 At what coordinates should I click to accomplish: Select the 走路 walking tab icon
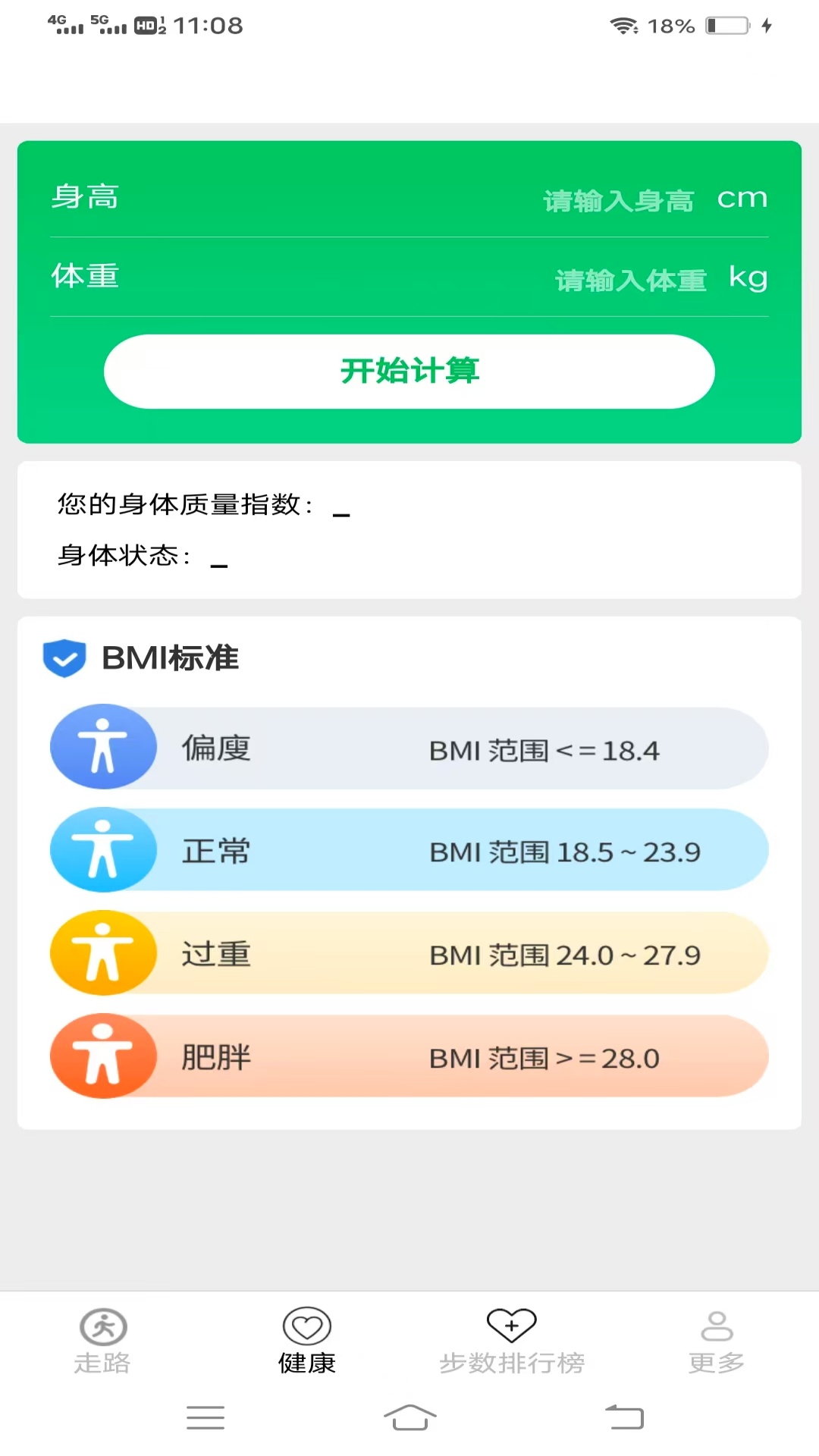click(x=104, y=1327)
